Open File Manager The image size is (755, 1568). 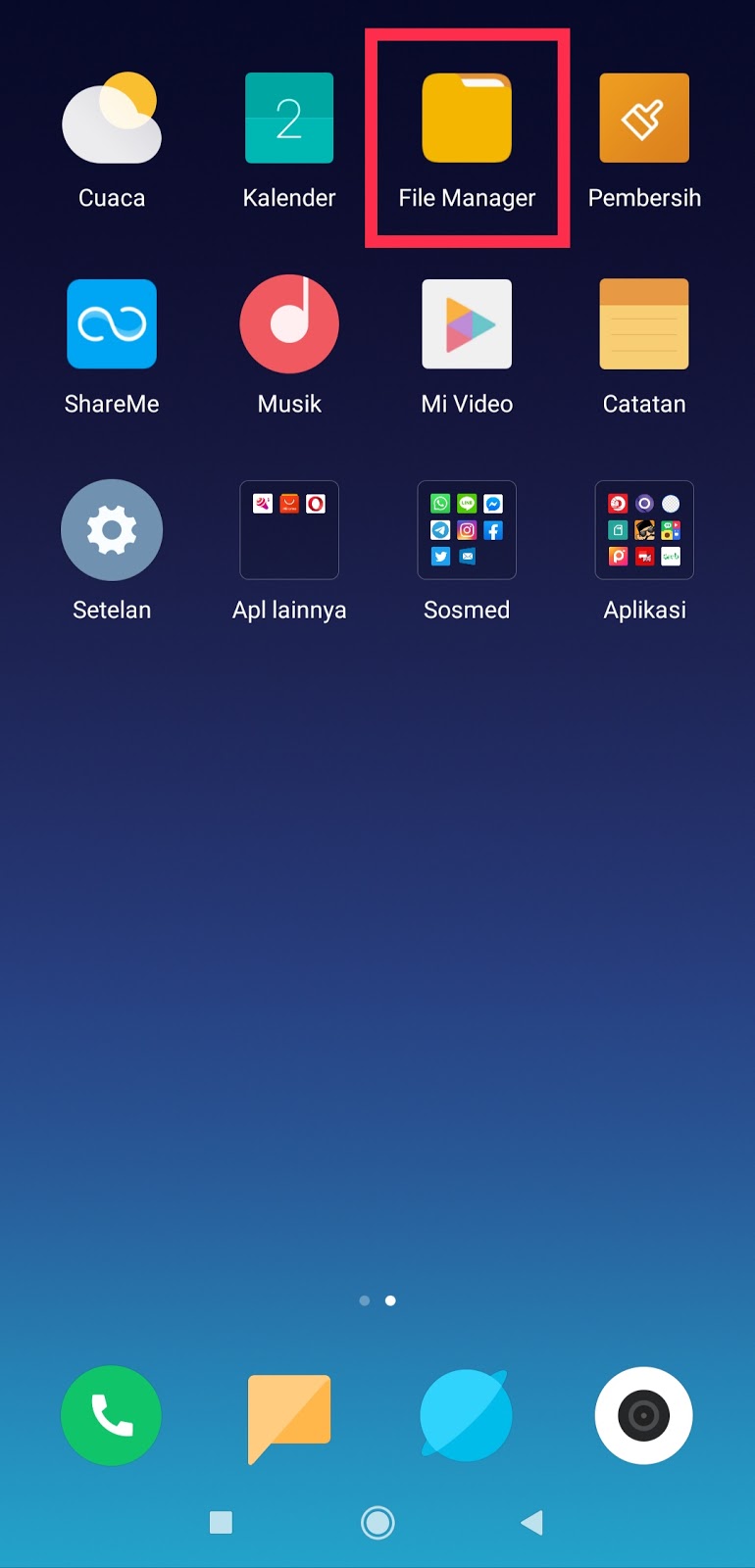[467, 119]
